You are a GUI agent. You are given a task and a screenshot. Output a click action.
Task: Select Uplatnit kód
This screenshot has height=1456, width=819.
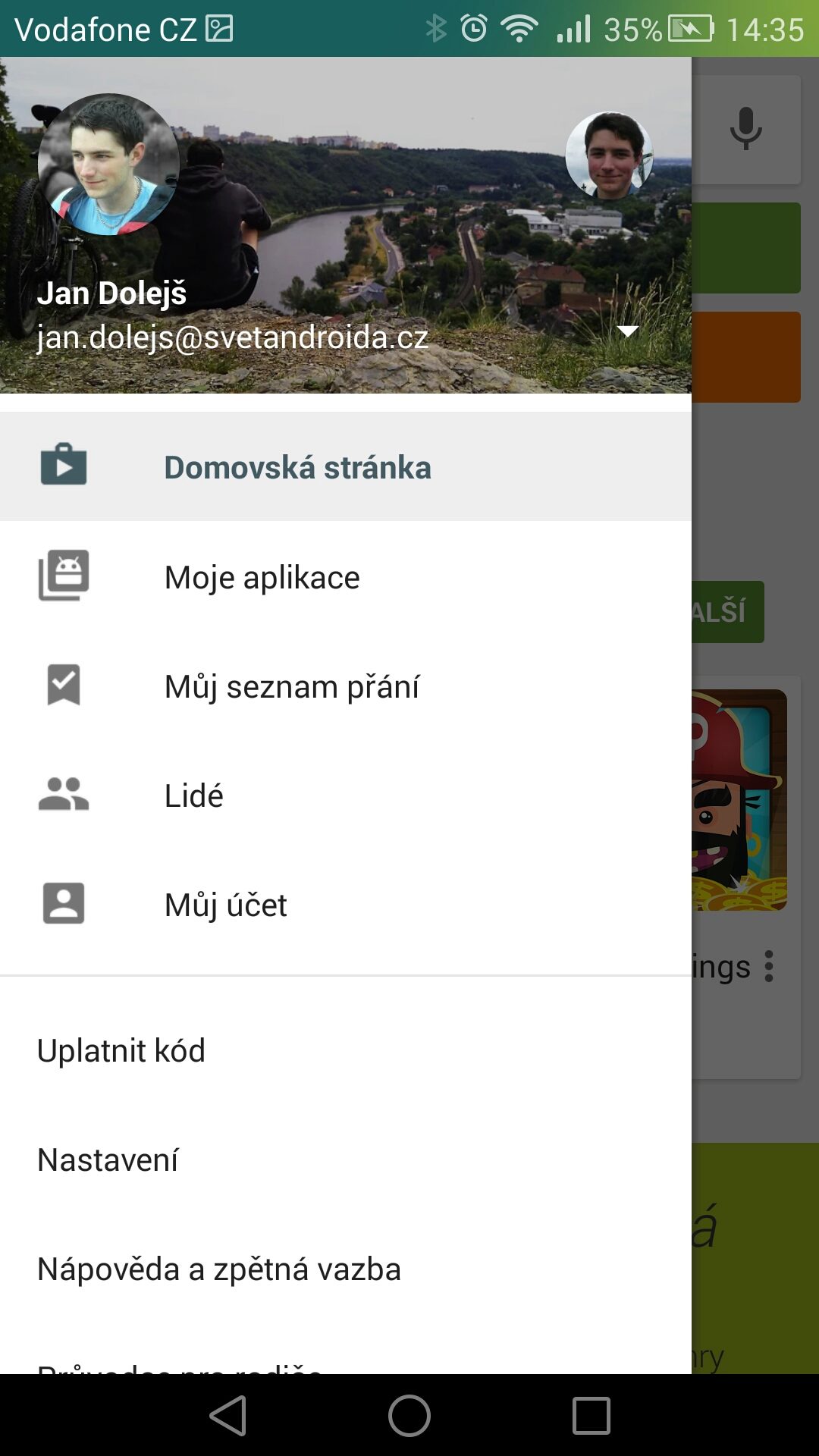click(346, 1050)
